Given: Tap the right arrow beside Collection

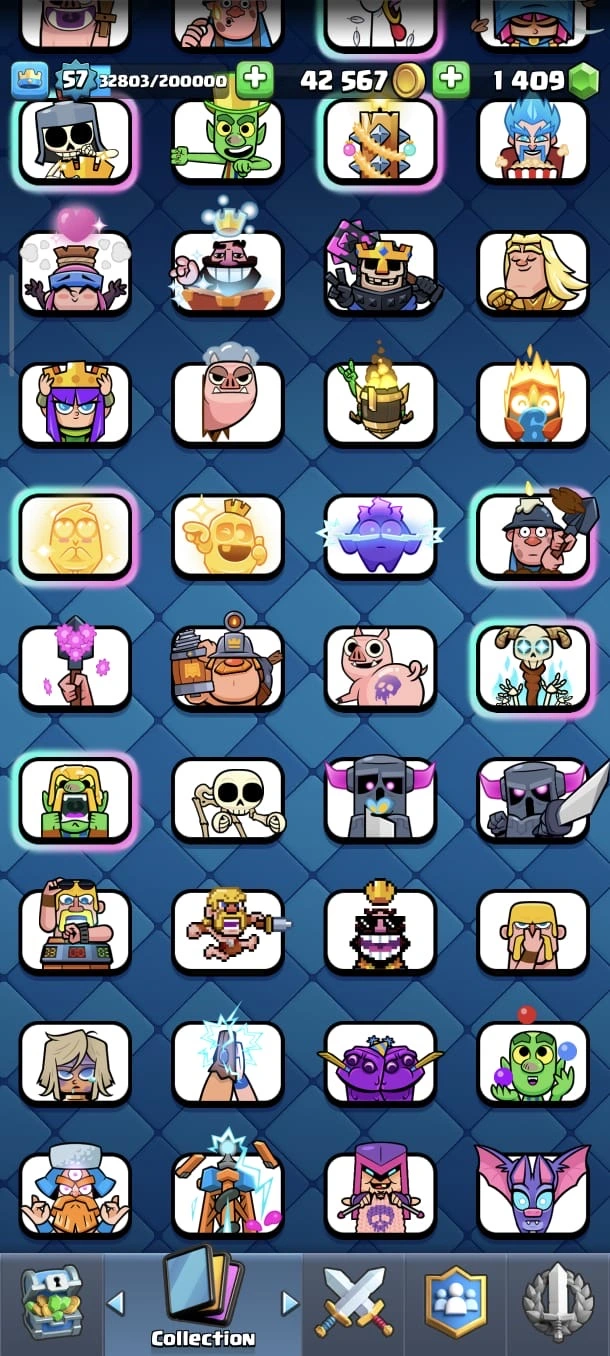Looking at the screenshot, I should pos(290,1302).
